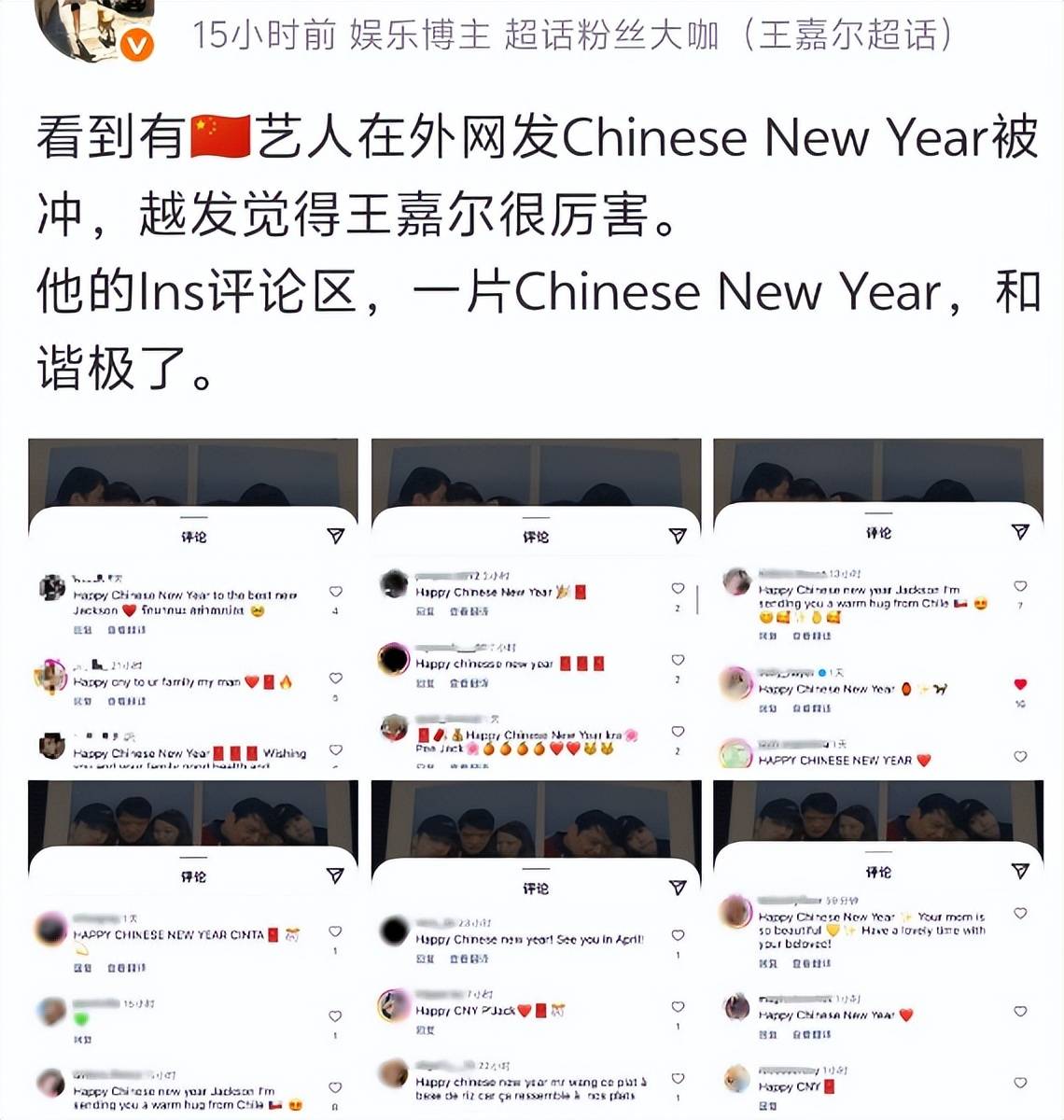The width and height of the screenshot is (1064, 1120).
Task: Open the poster's profile avatar
Action: pyautogui.click(x=93, y=26)
